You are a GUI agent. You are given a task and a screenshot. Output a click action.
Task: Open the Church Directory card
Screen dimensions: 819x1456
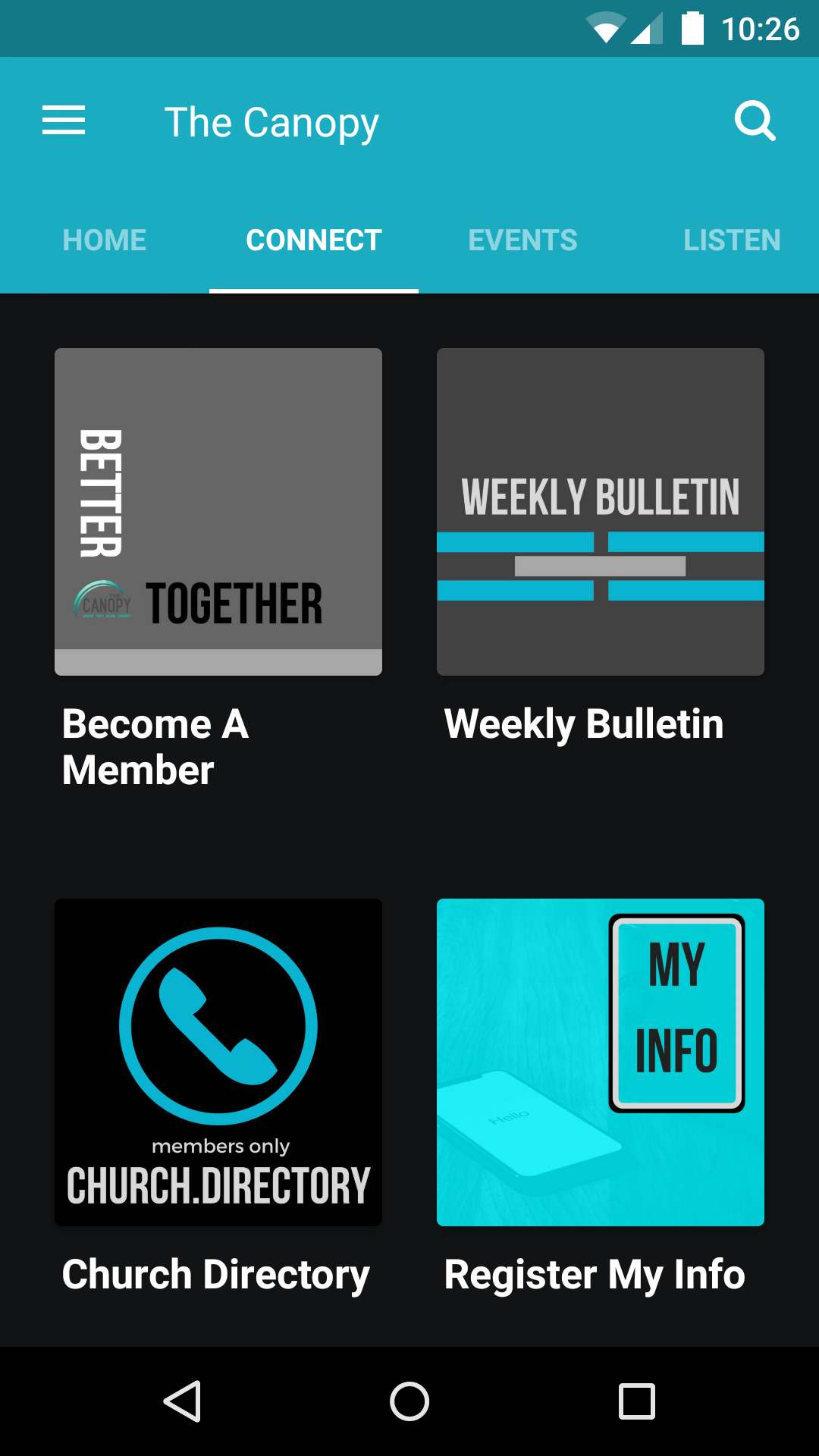click(218, 1062)
